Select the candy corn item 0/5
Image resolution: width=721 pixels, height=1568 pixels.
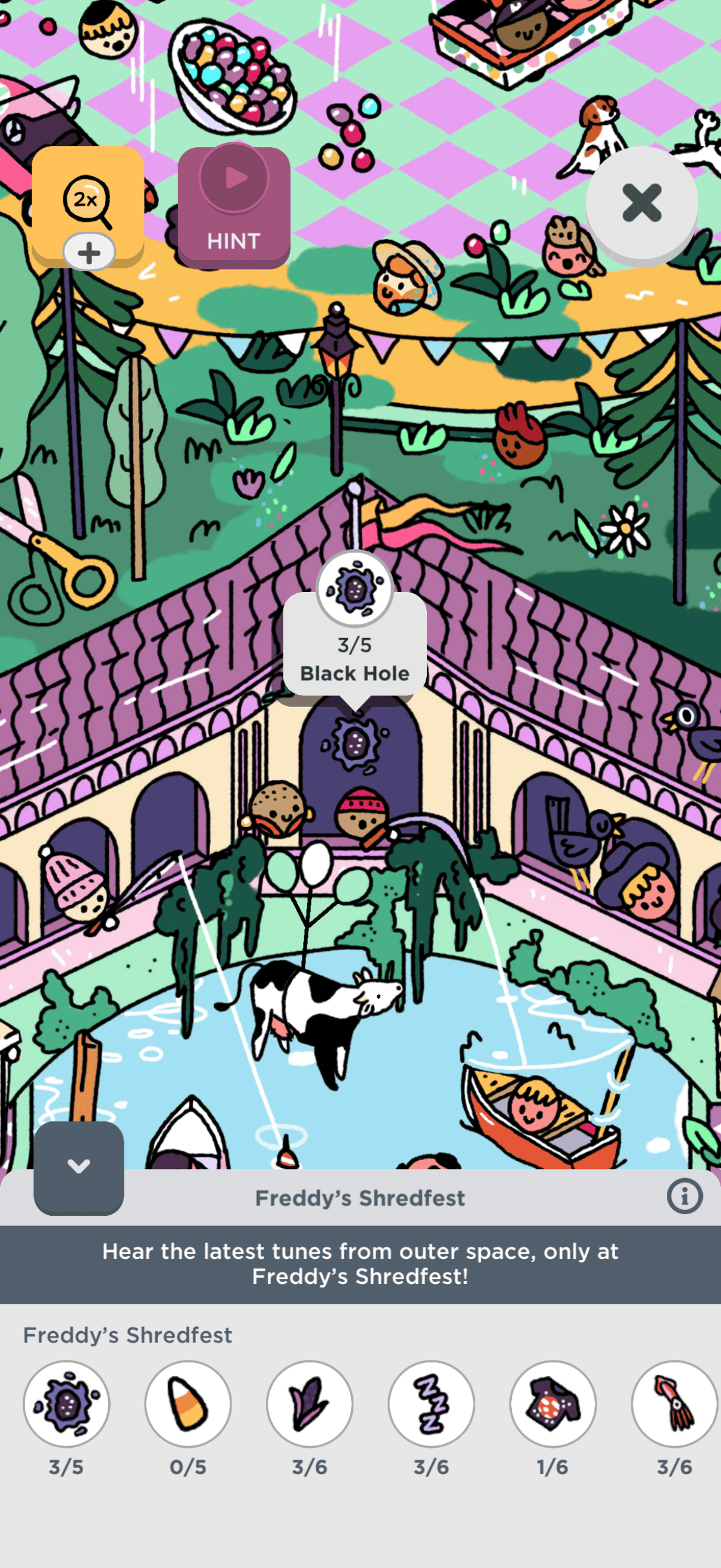187,1404
